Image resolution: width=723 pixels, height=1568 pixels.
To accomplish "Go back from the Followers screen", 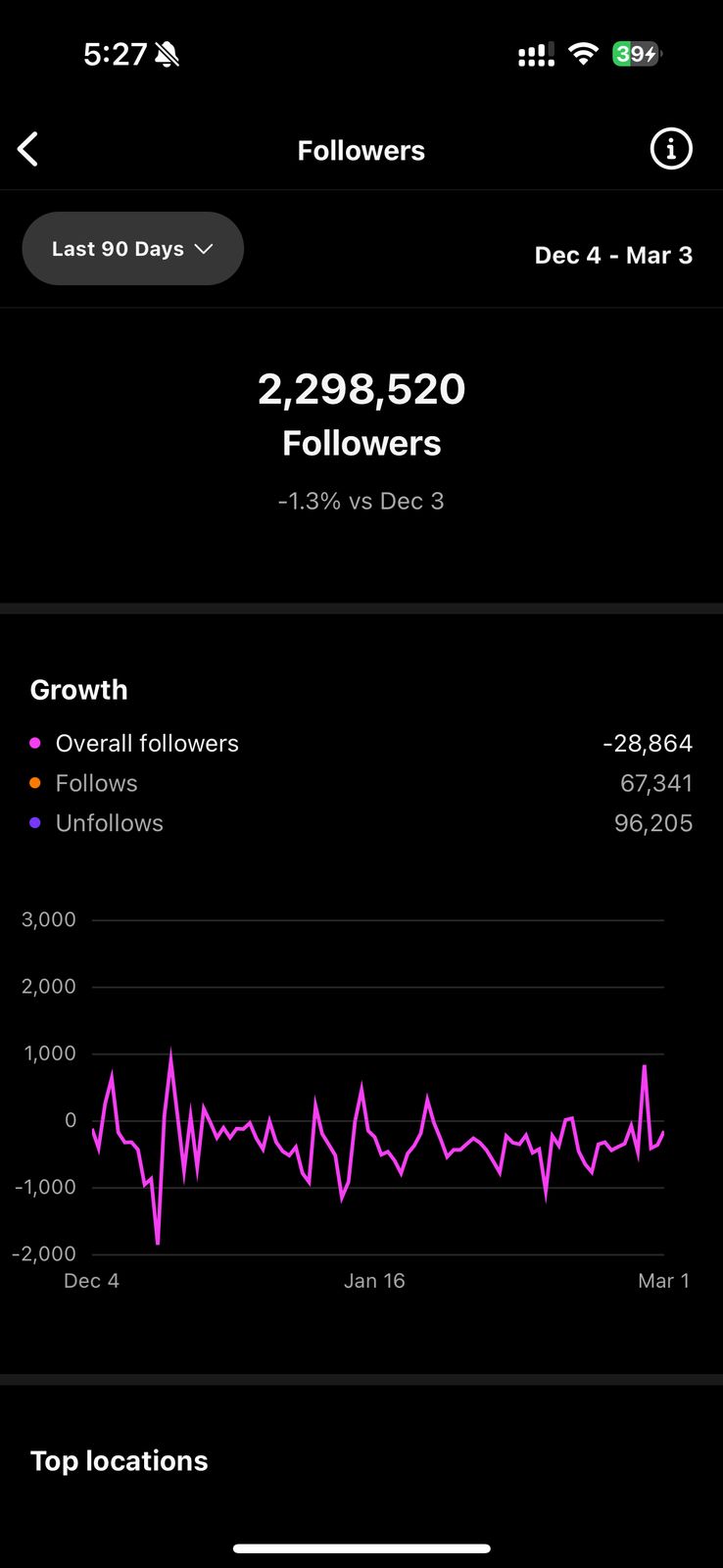I will 27,150.
